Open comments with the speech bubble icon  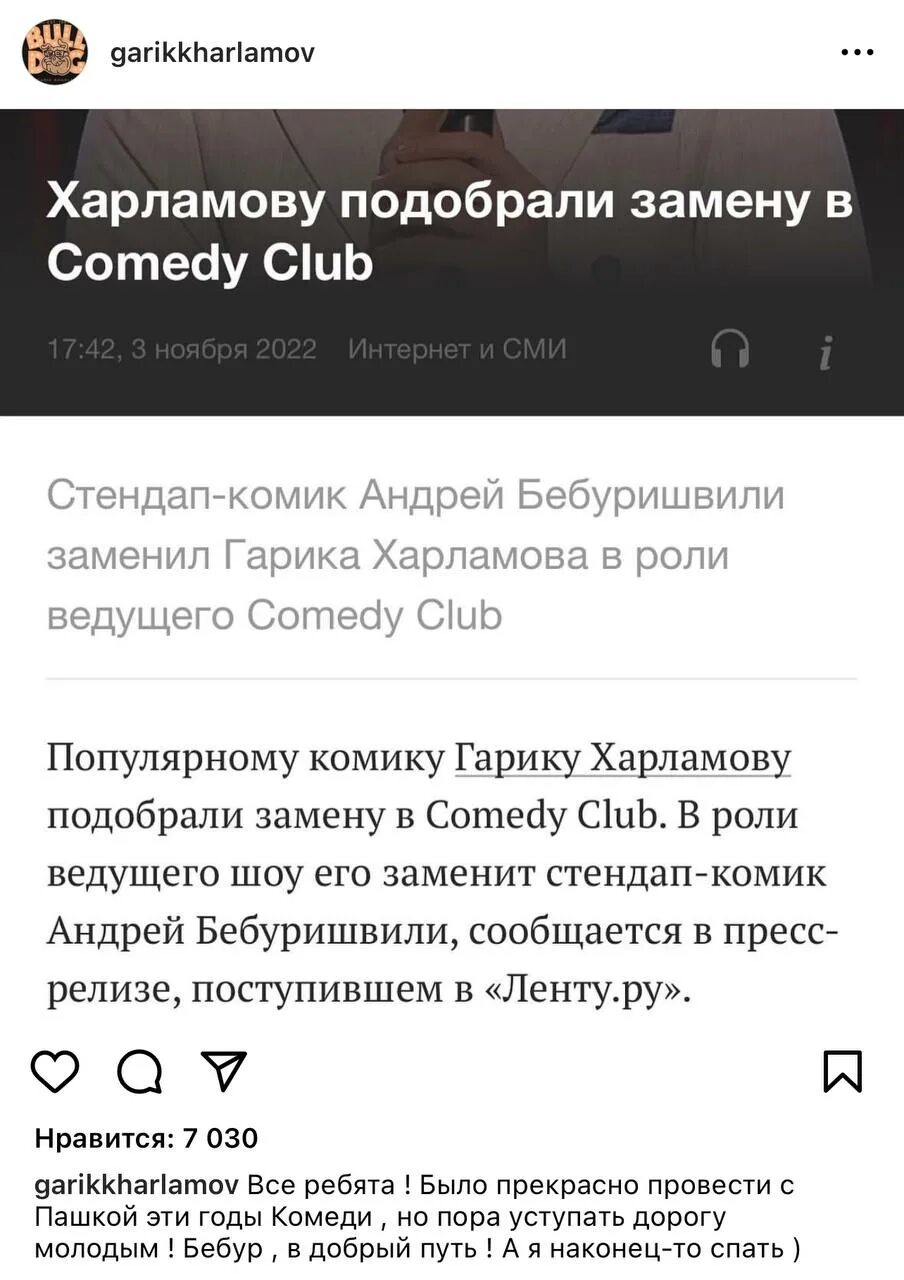tap(140, 1072)
